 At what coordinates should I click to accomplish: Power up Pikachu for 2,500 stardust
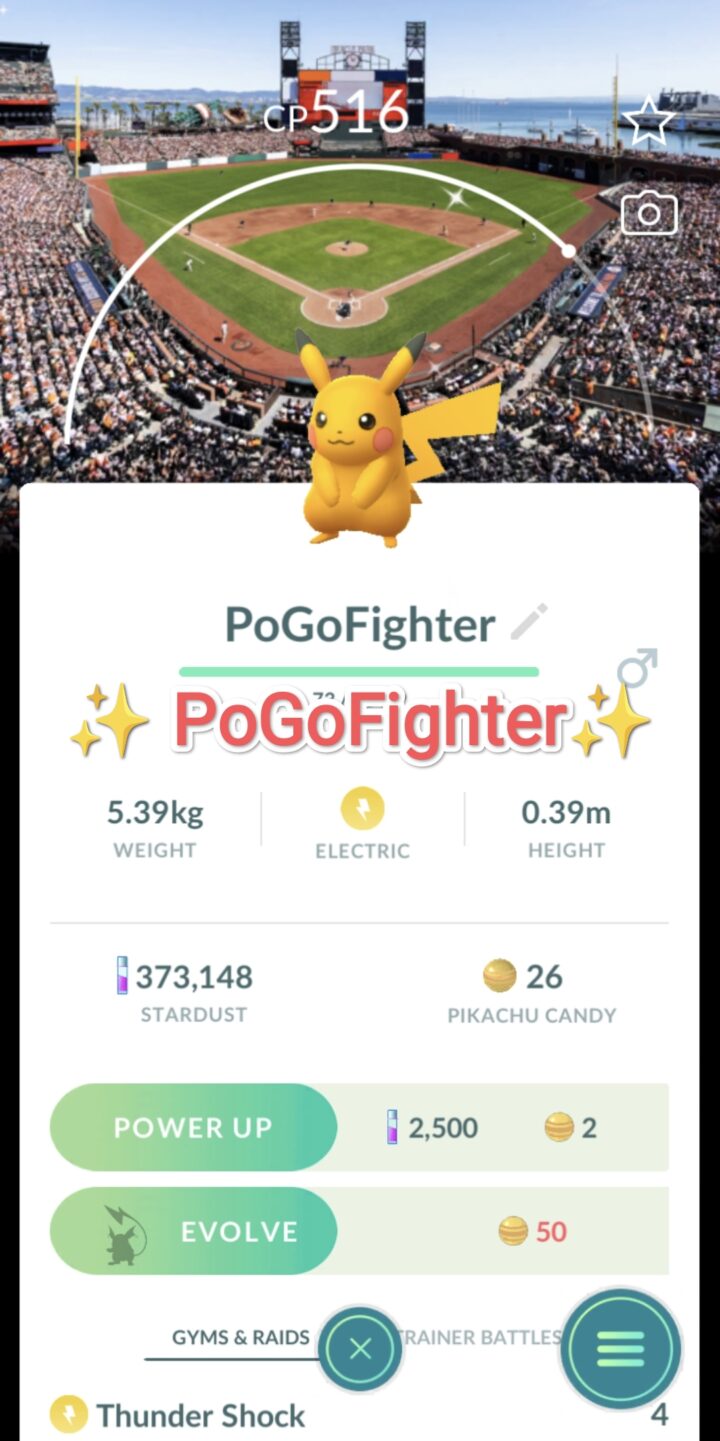(x=193, y=1128)
